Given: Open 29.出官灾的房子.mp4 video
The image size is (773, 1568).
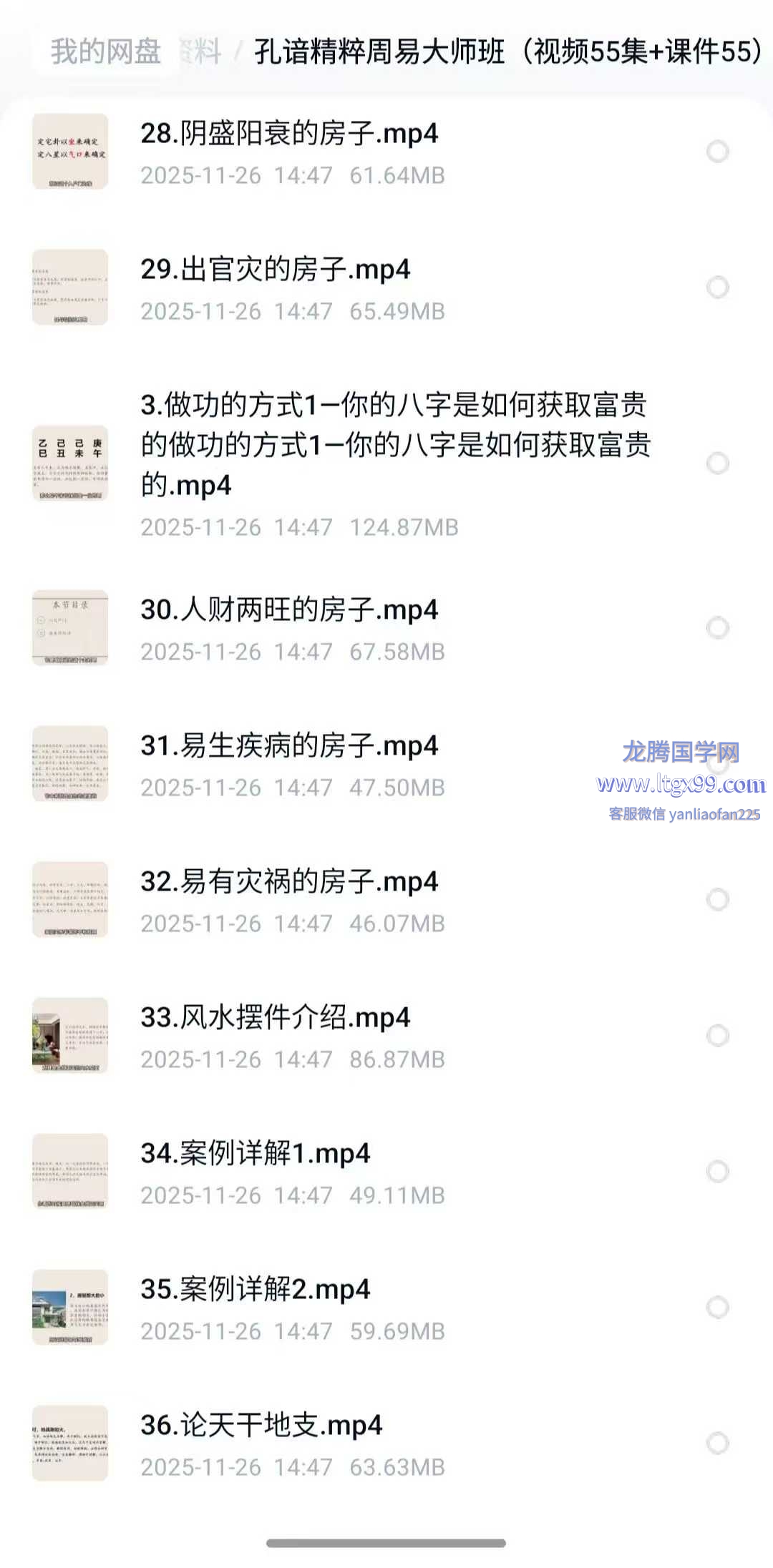Looking at the screenshot, I should [x=276, y=270].
